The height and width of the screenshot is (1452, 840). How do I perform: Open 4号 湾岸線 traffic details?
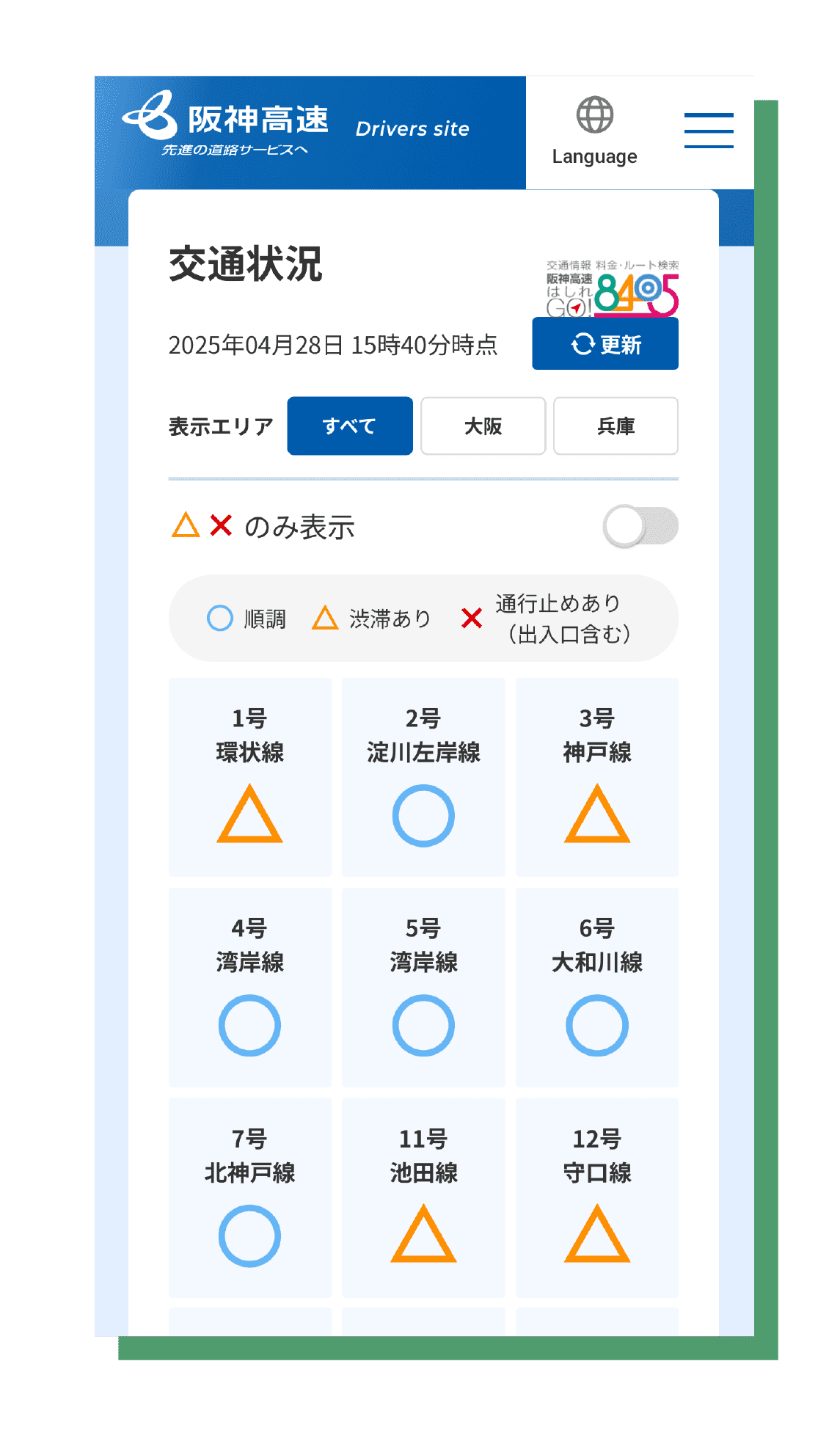(x=250, y=988)
